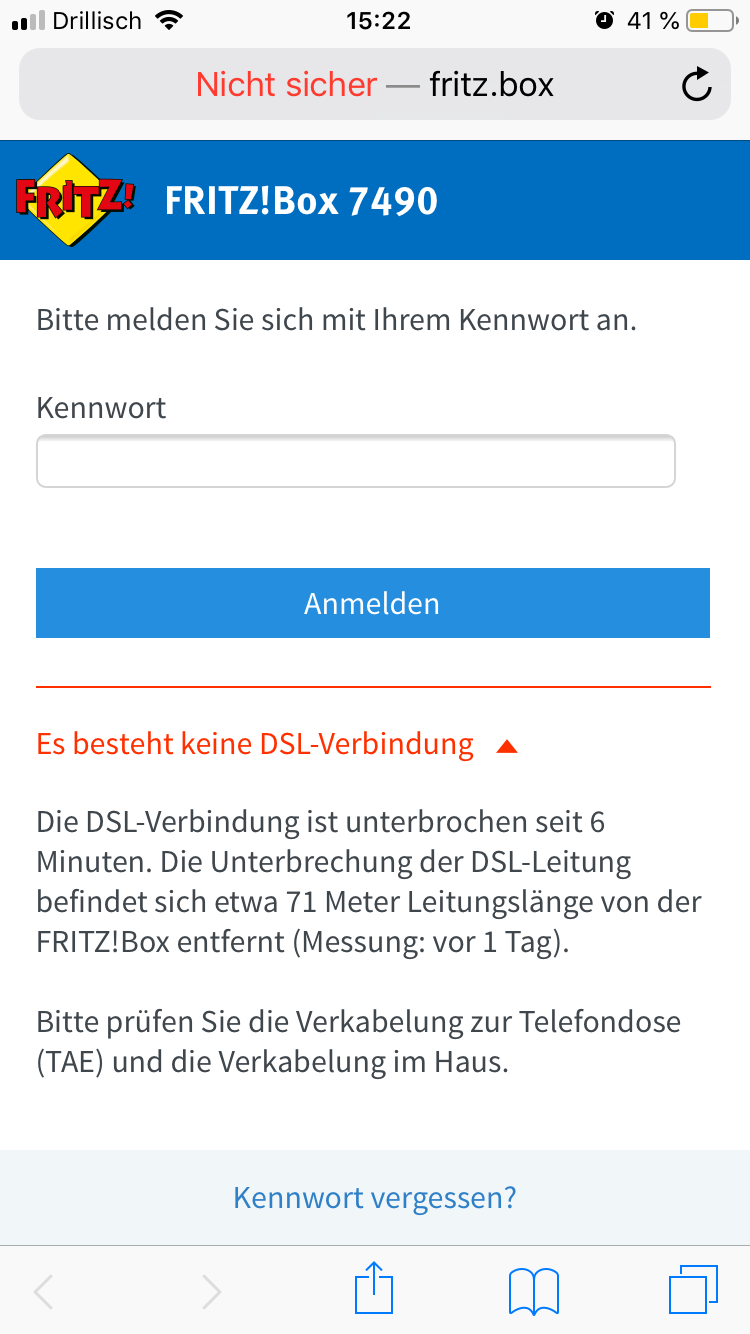Tap the Anmelden button

click(372, 603)
